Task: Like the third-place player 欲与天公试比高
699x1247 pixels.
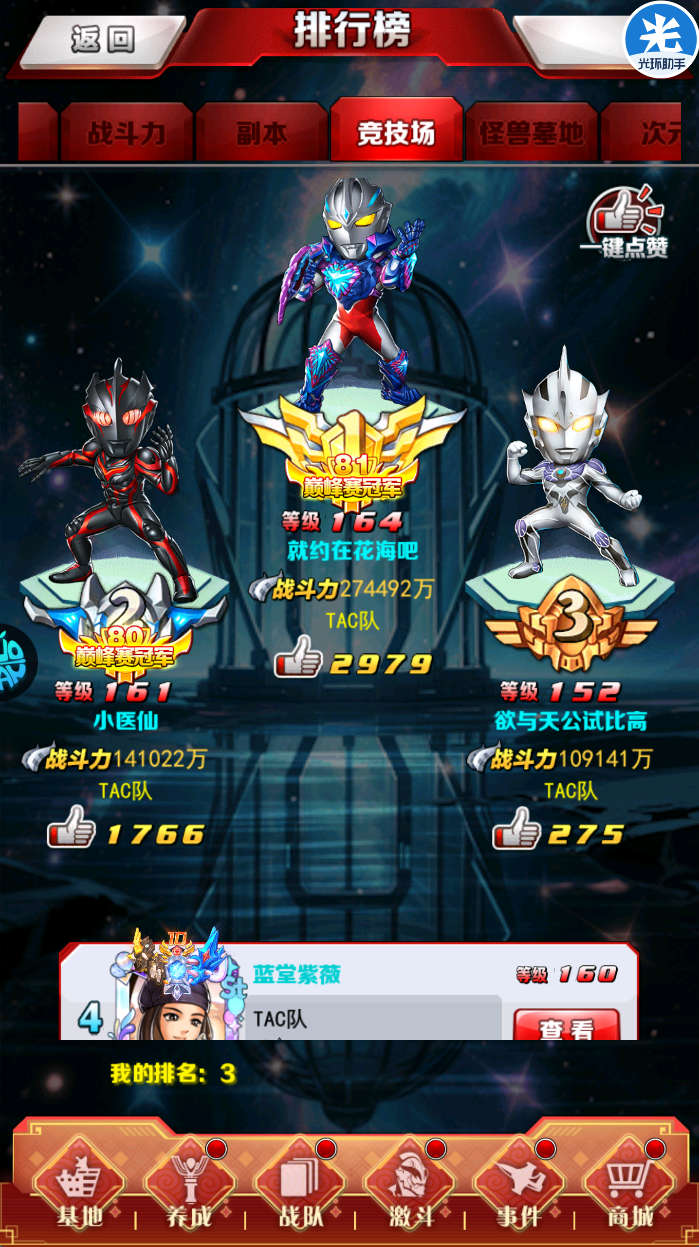Action: click(x=517, y=830)
